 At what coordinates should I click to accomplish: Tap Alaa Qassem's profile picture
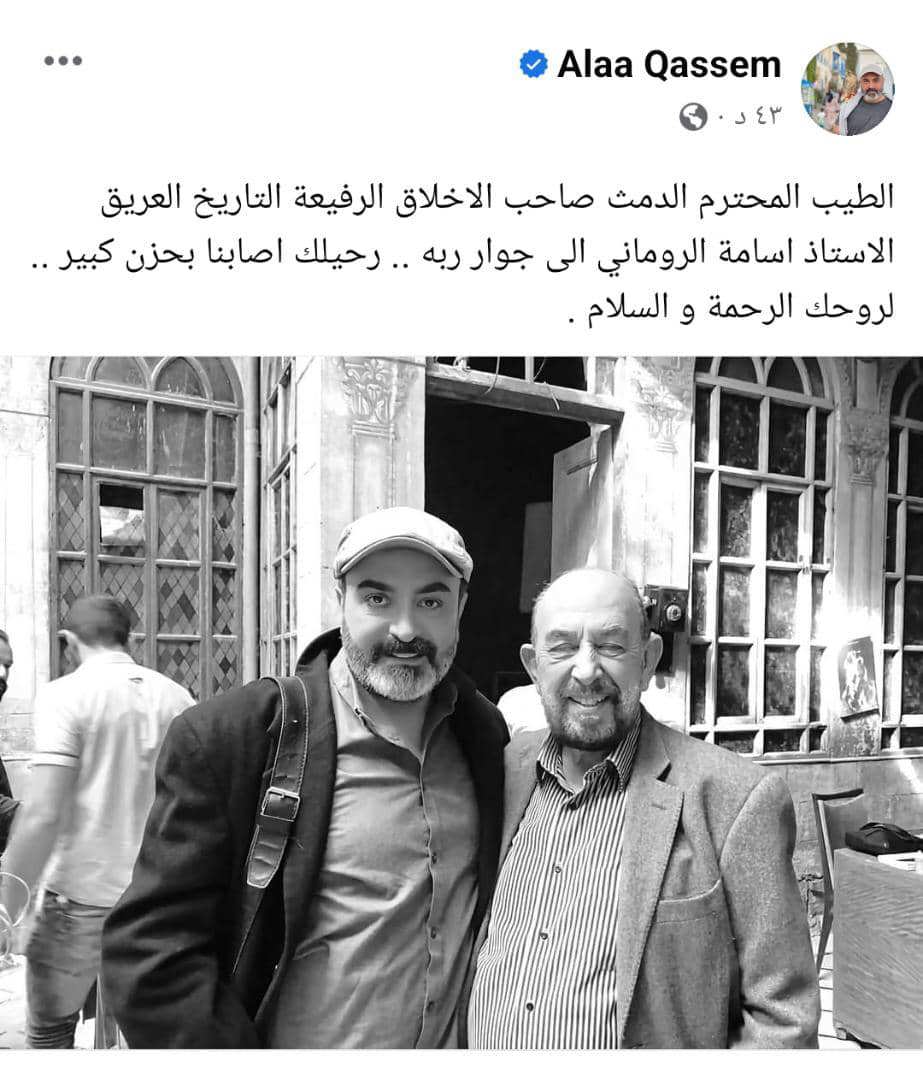tap(847, 89)
